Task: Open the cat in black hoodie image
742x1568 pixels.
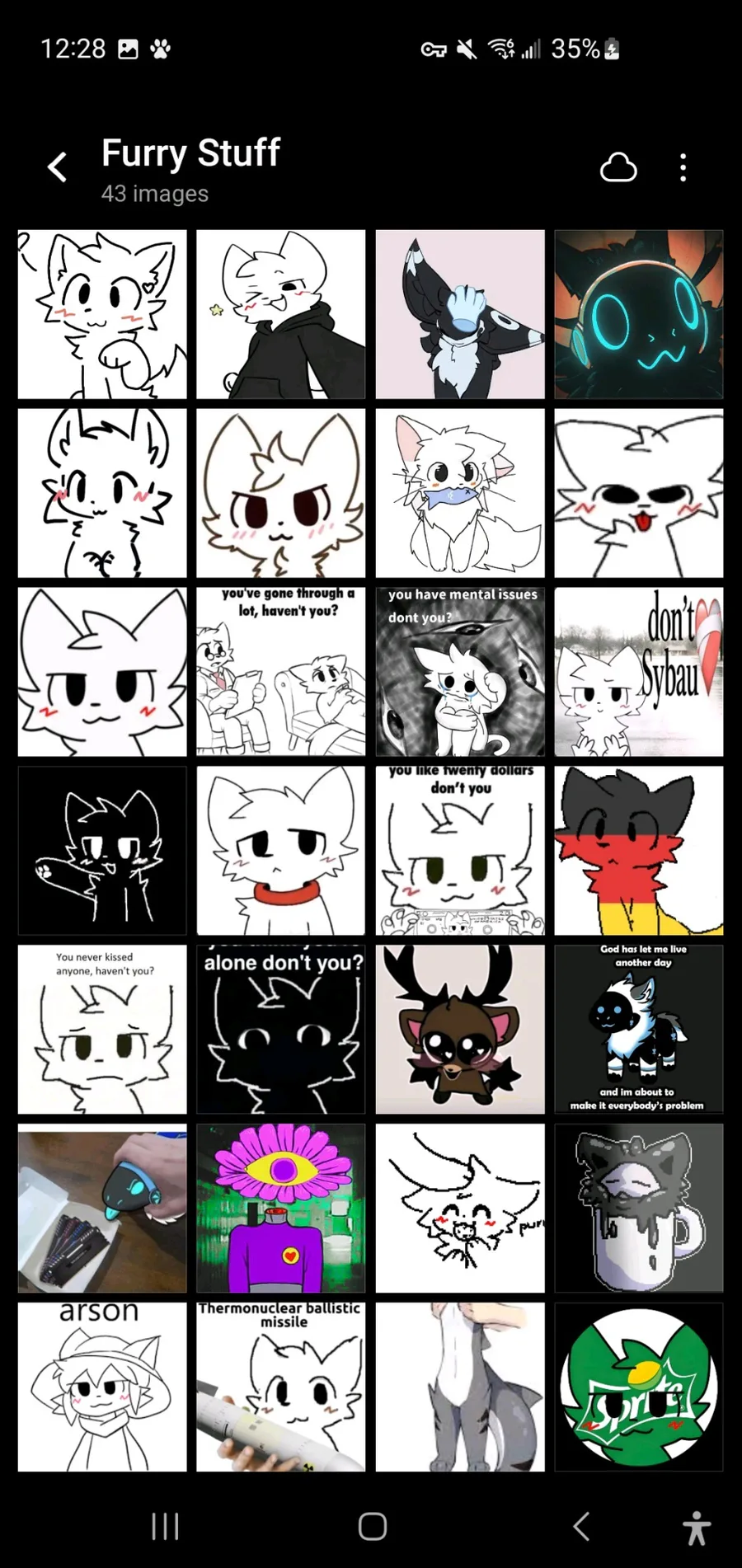Action: [x=280, y=314]
